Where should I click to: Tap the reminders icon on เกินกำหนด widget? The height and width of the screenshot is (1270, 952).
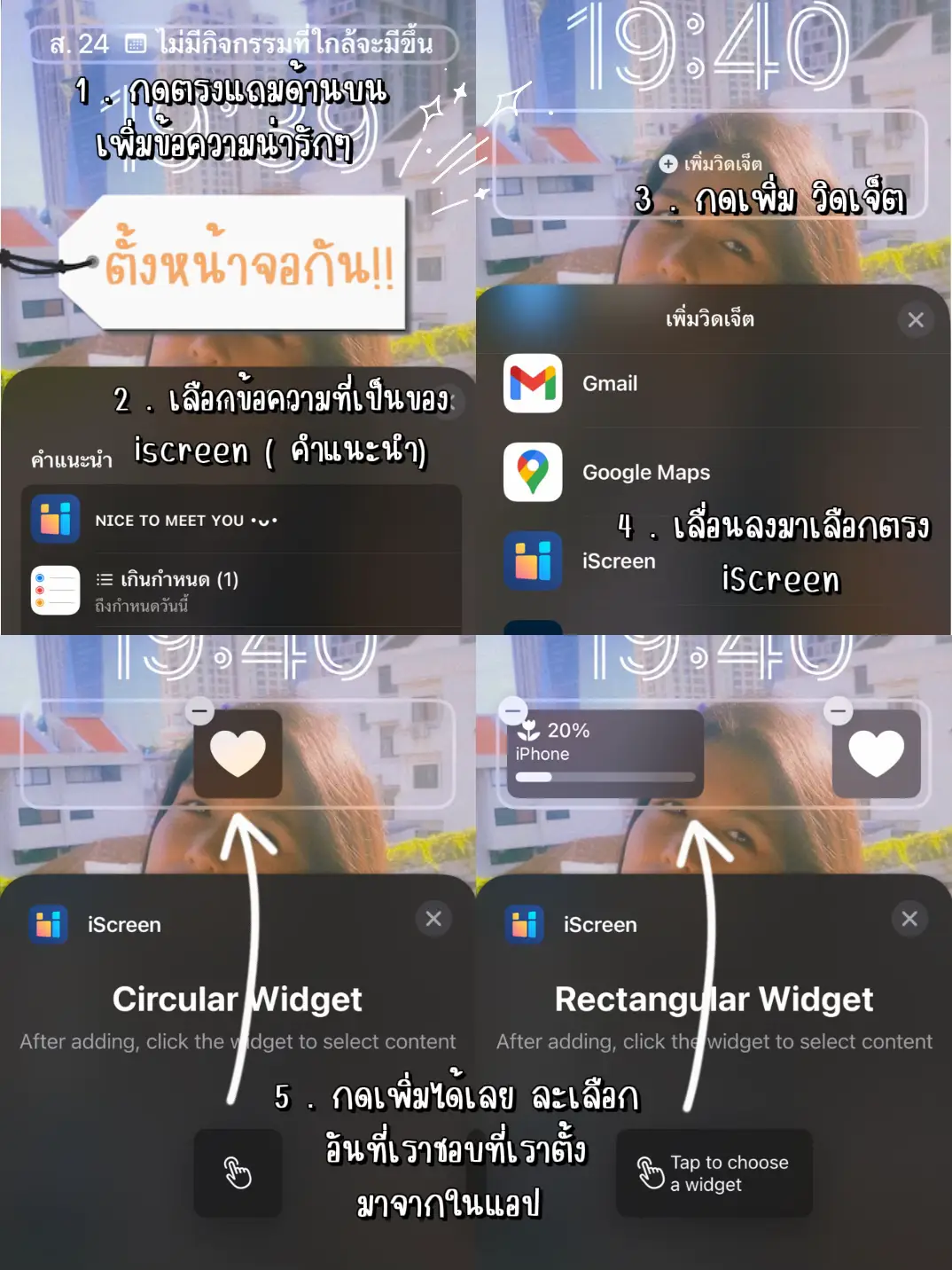click(56, 590)
